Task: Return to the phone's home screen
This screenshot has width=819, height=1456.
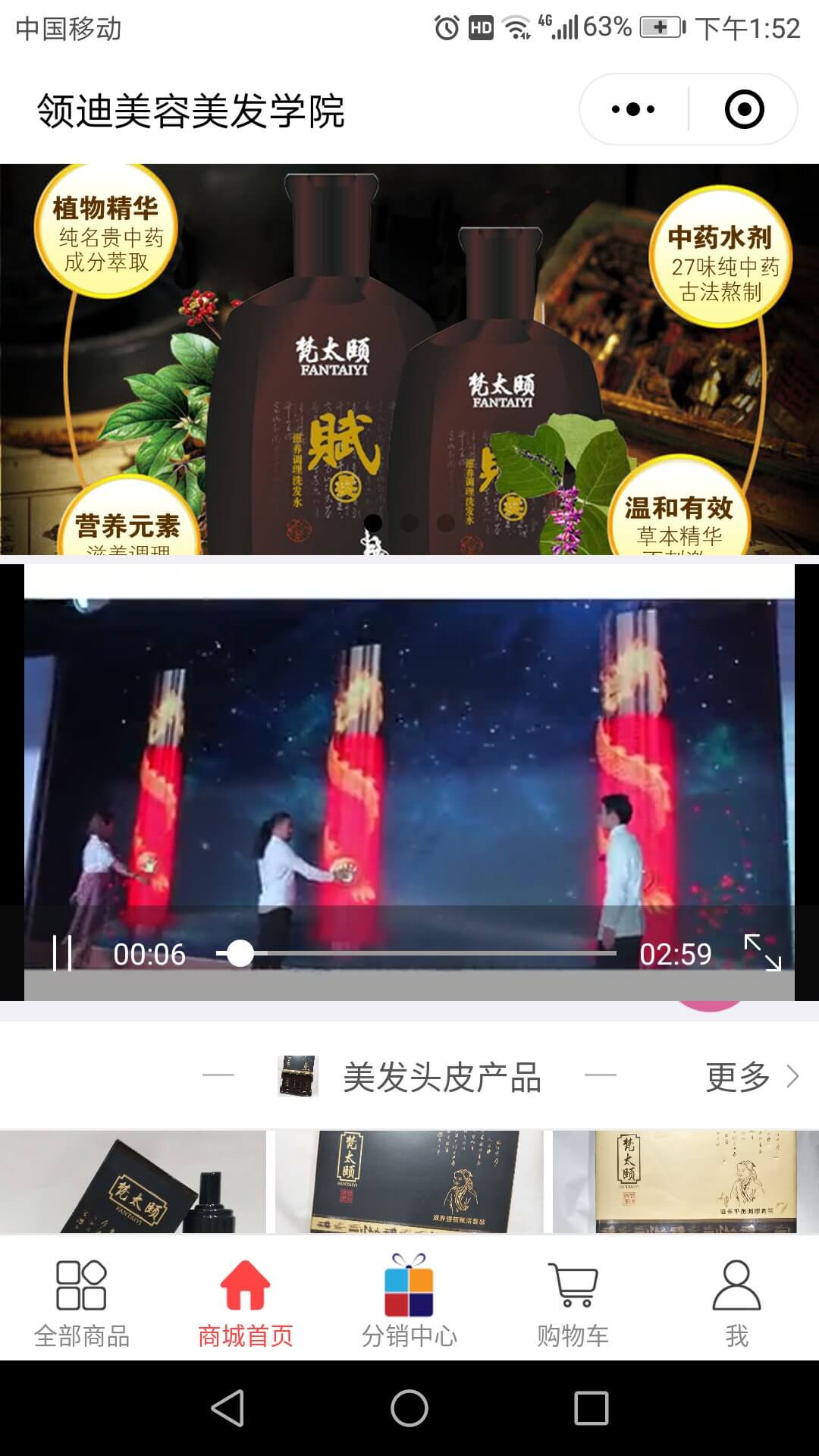Action: pyautogui.click(x=409, y=1408)
